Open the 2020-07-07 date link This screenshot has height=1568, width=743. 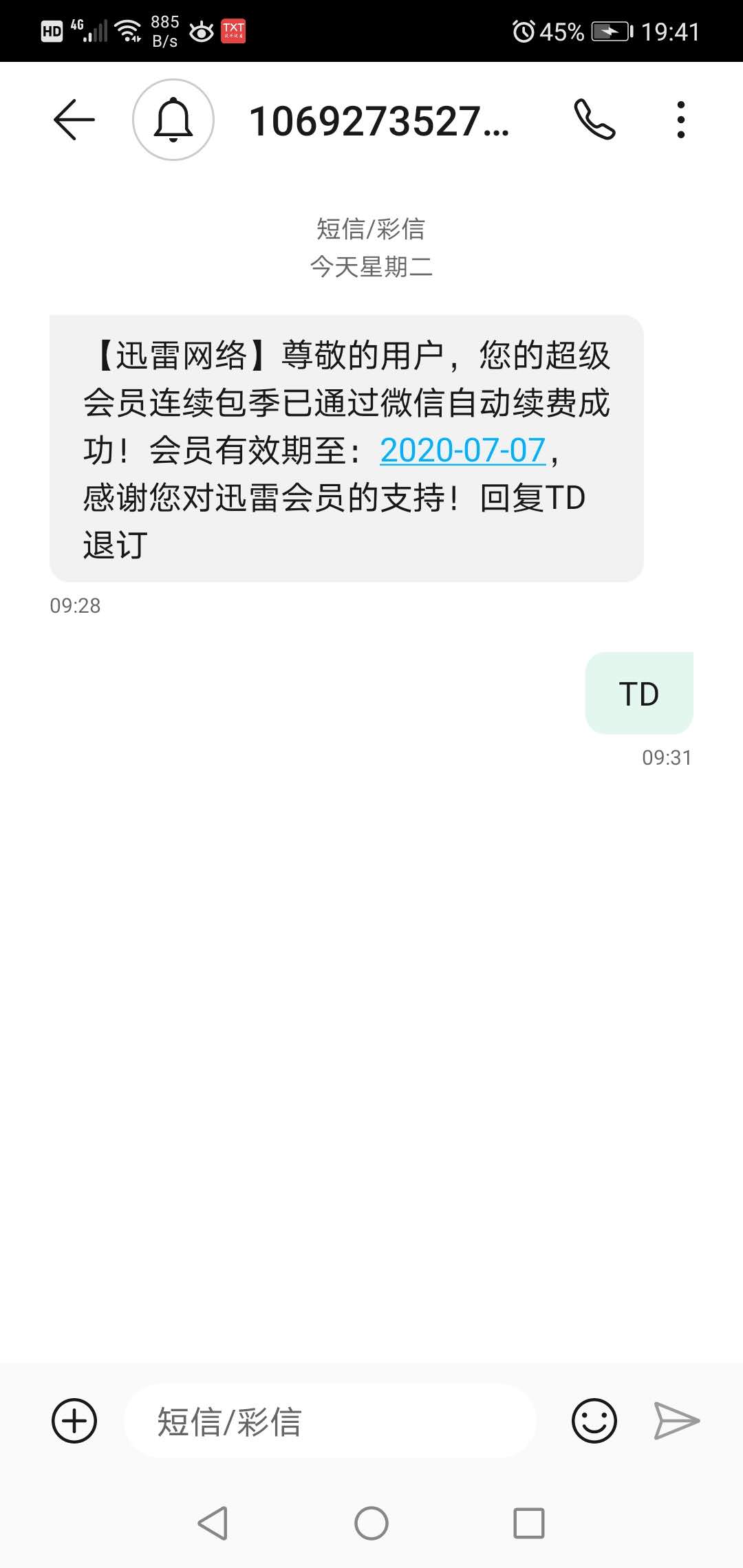click(462, 452)
